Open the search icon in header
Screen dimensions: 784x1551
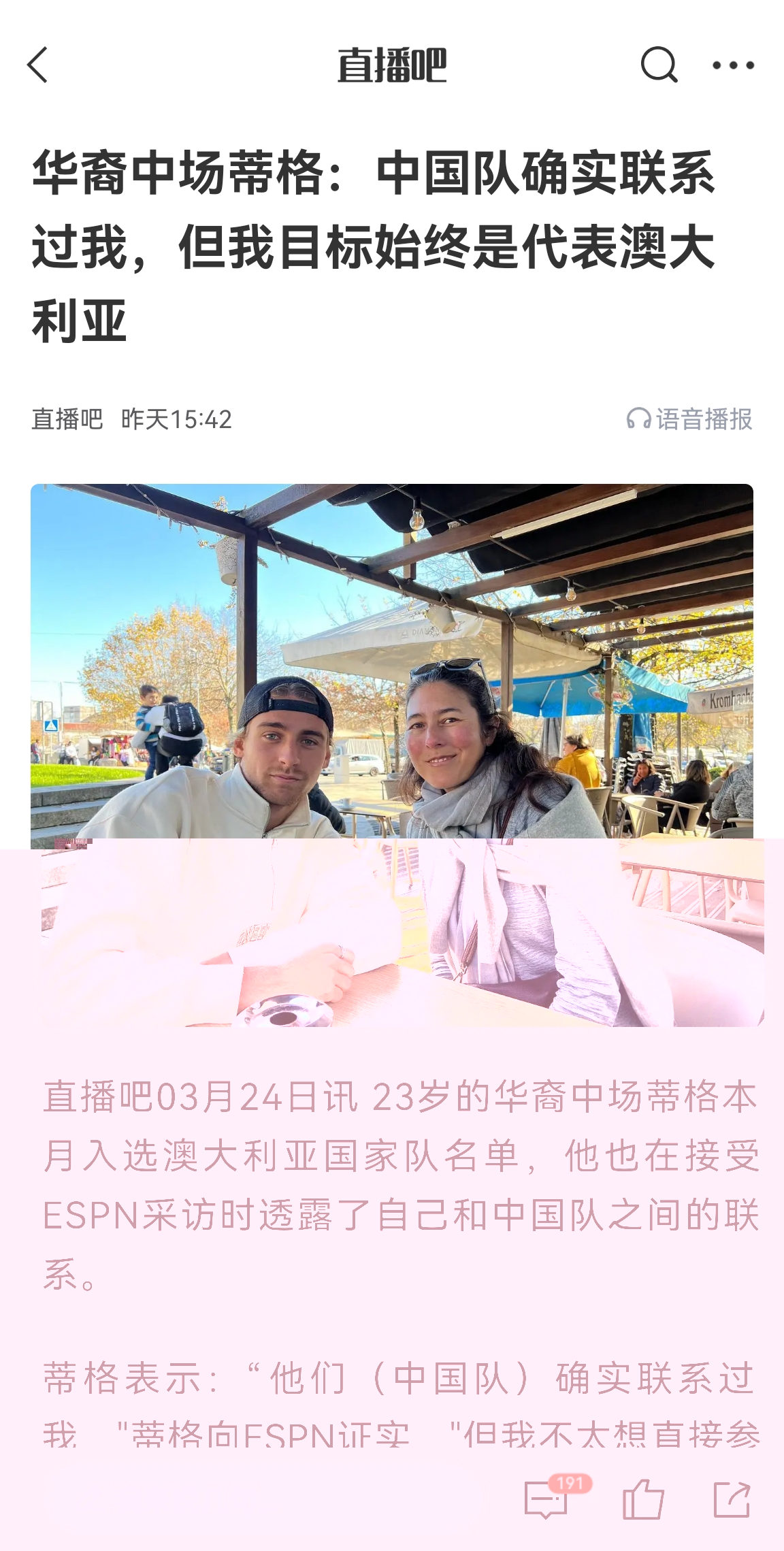[659, 65]
